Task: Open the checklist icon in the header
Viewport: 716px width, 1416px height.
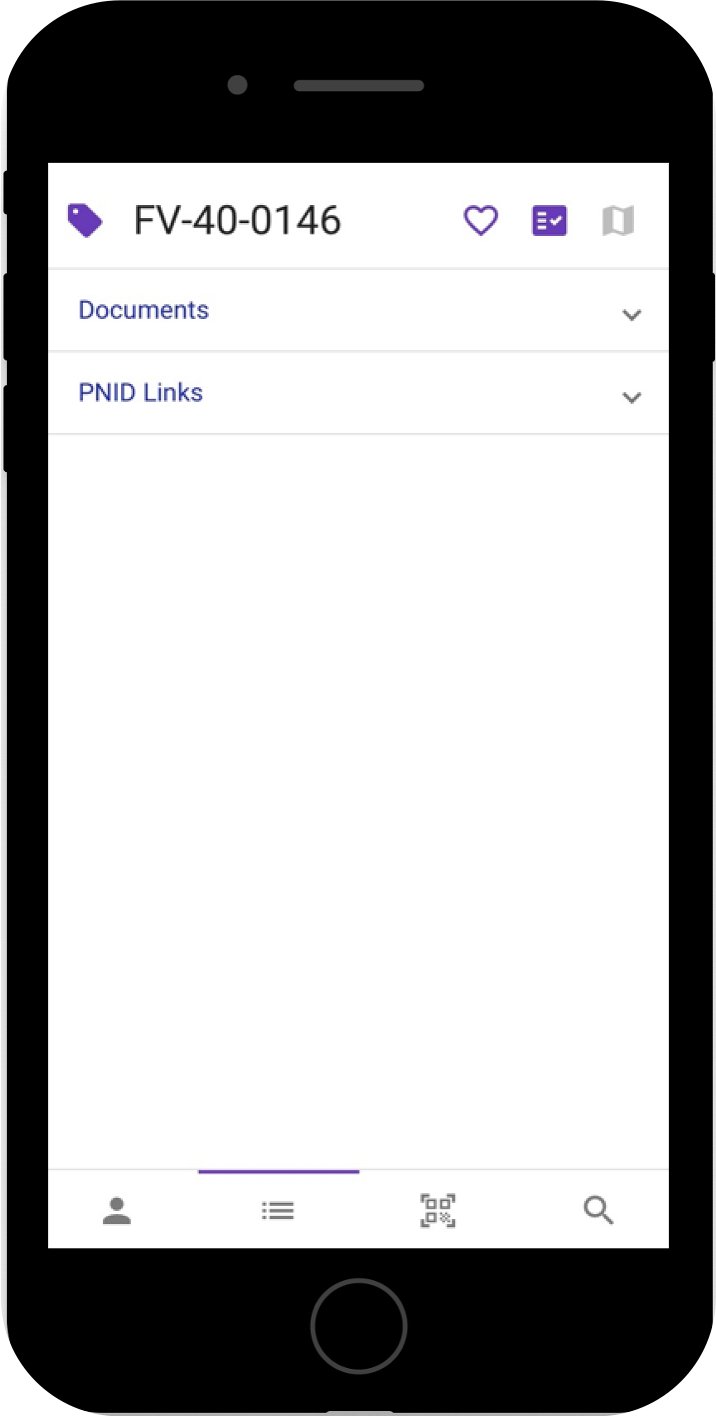Action: 549,220
